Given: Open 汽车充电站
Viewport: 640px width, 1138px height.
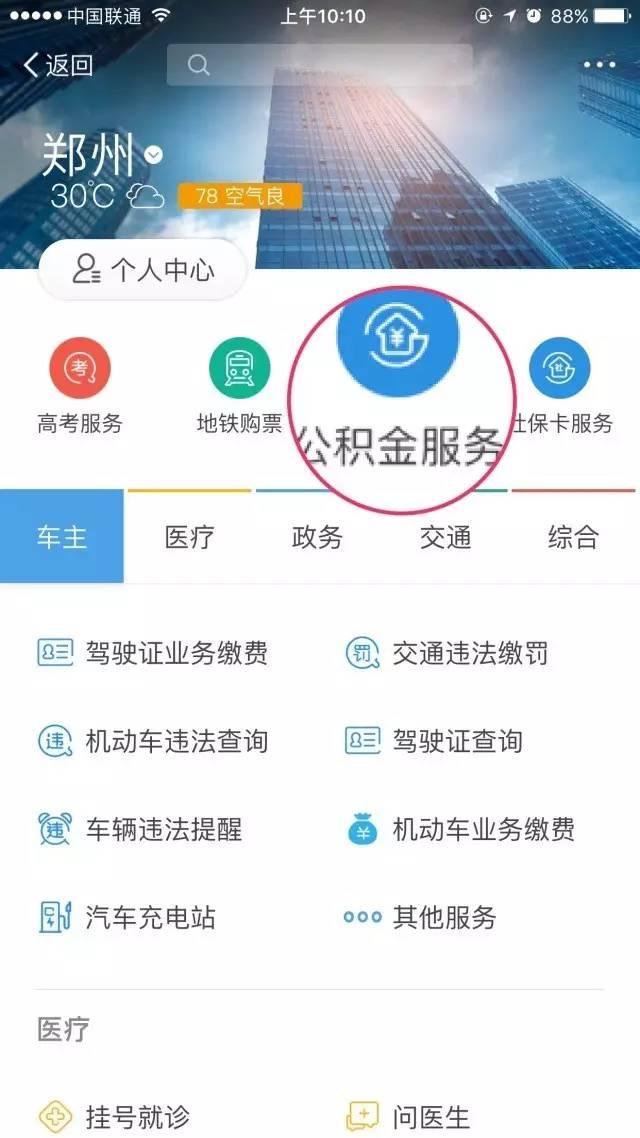Looking at the screenshot, I should pos(127,917).
